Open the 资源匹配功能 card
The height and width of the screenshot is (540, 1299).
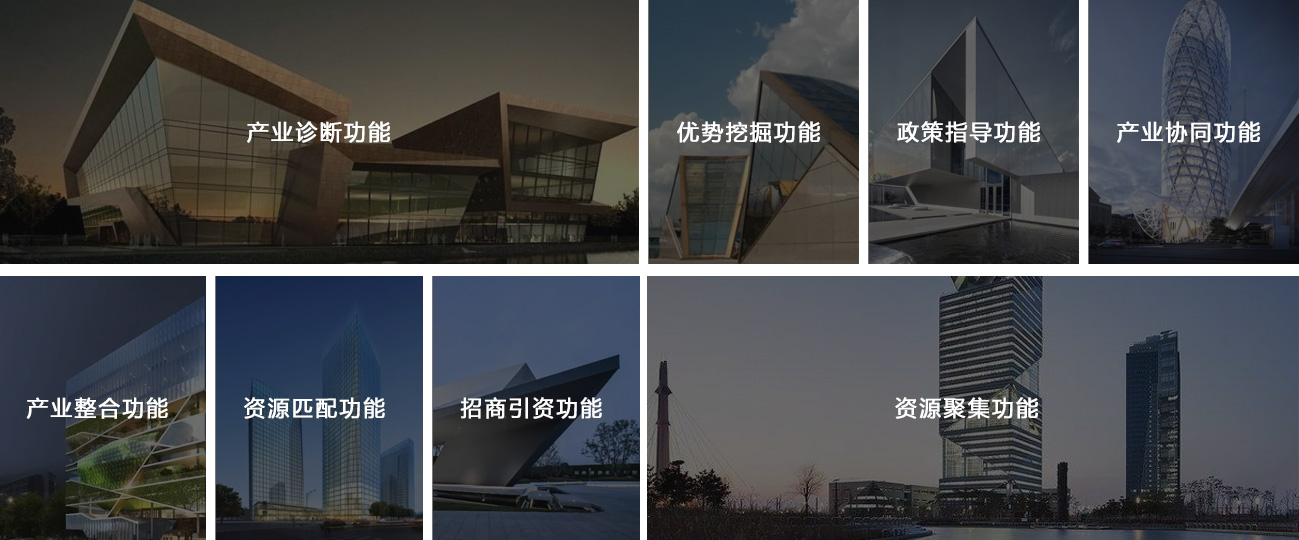coord(314,408)
